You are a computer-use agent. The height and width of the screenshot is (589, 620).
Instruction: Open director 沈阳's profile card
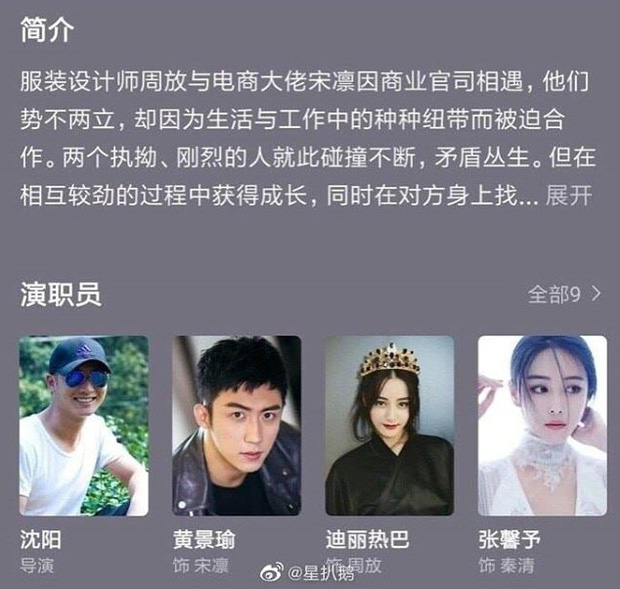[x=84, y=426]
